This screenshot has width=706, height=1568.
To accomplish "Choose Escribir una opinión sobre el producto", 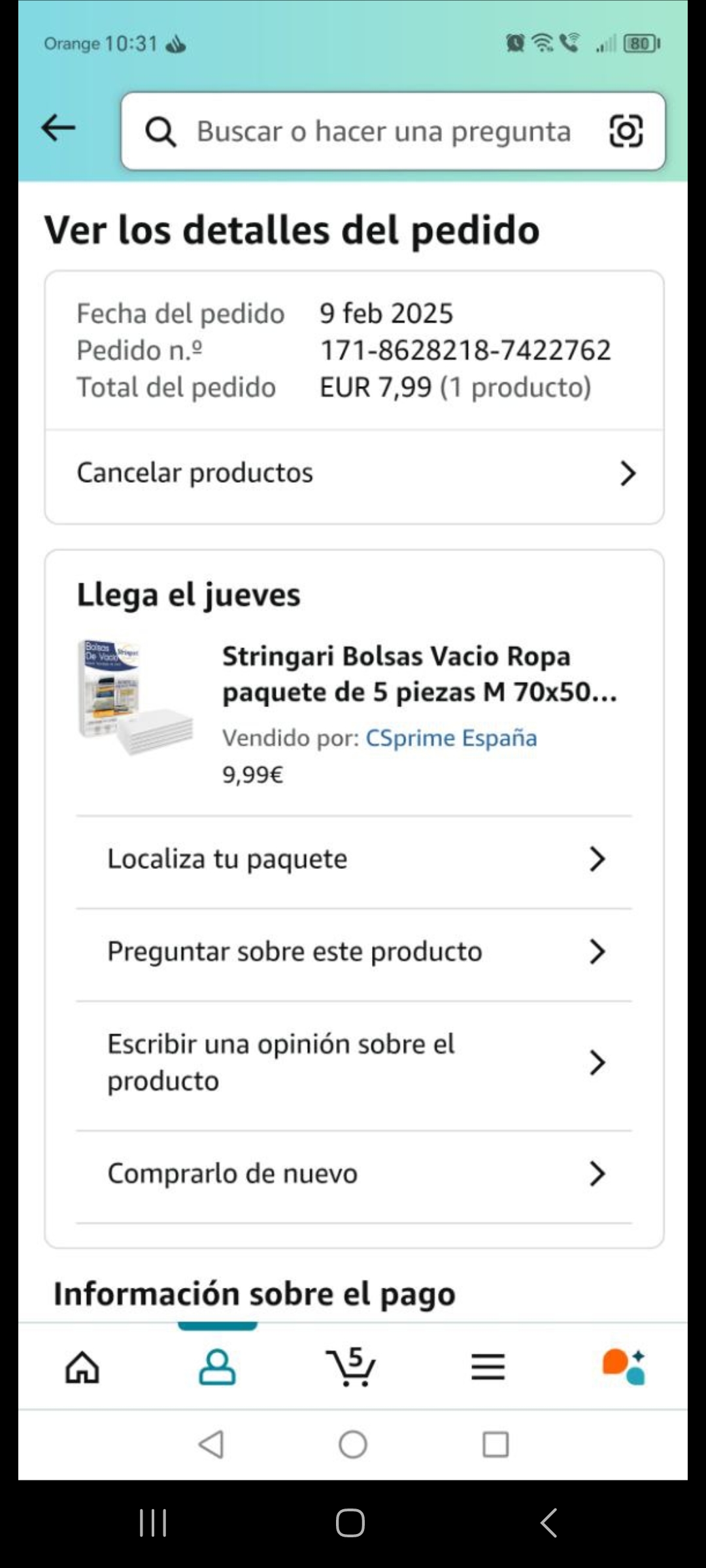I will (354, 1063).
